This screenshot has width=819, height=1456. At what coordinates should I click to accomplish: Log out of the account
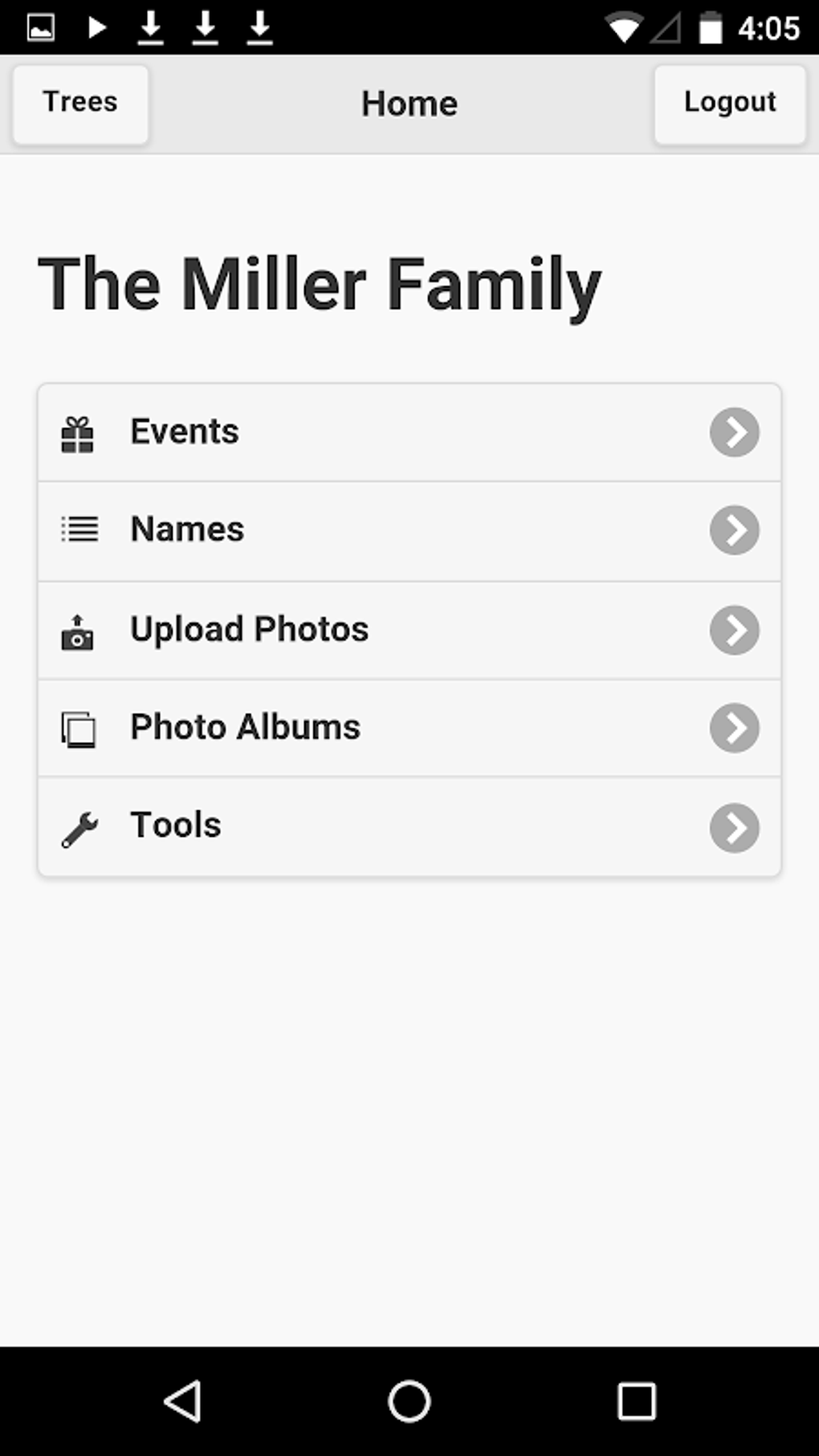click(729, 104)
